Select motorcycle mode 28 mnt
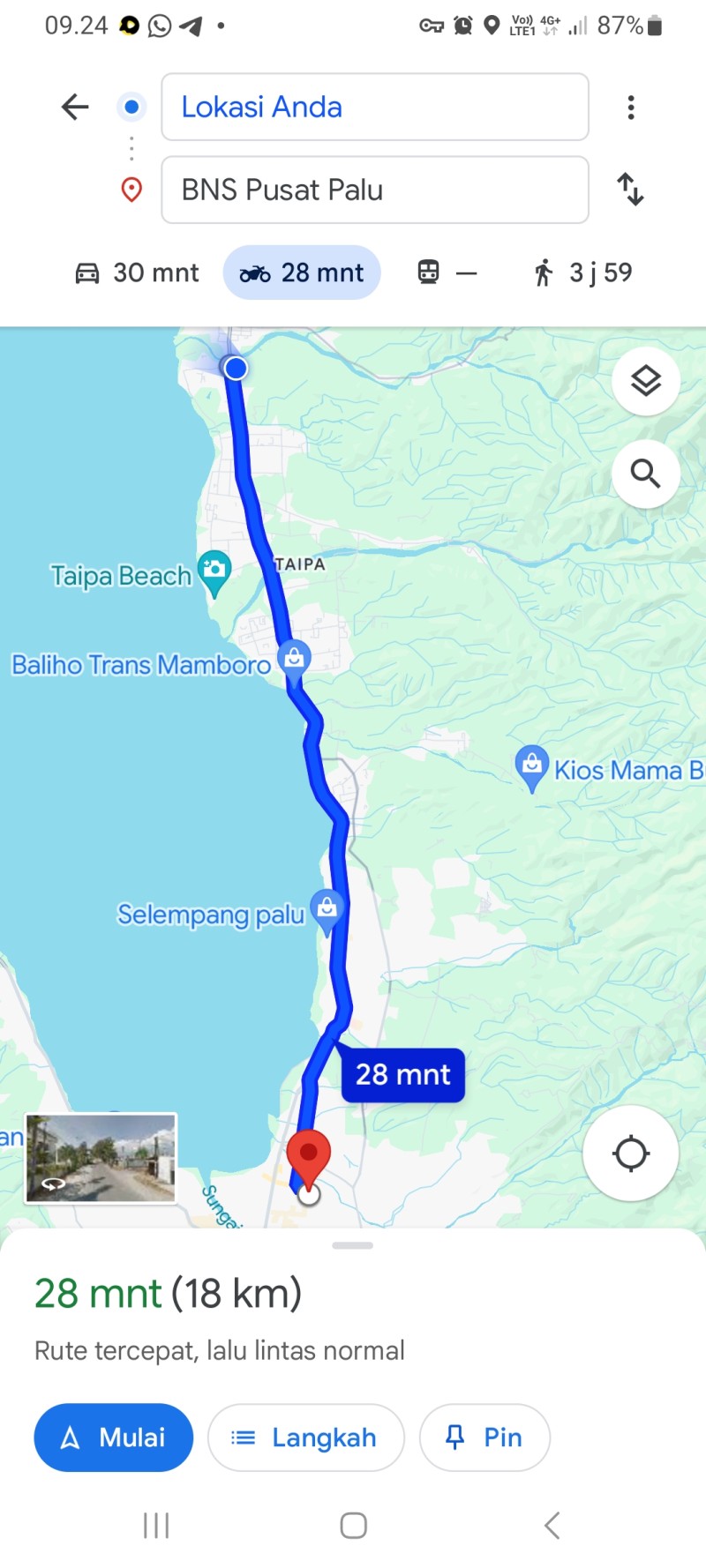The image size is (706, 1568). pos(302,273)
